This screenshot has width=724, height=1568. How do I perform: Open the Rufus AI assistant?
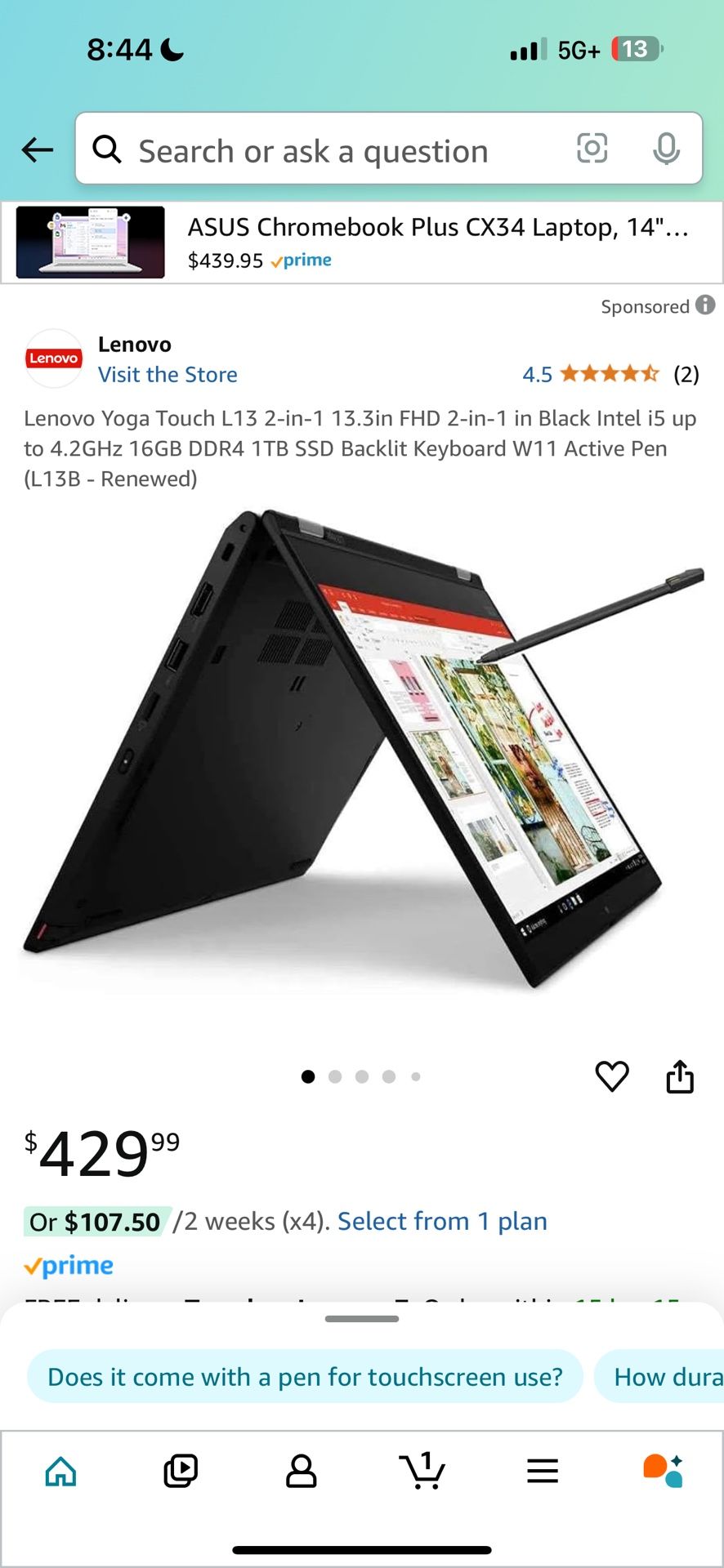point(663,1472)
